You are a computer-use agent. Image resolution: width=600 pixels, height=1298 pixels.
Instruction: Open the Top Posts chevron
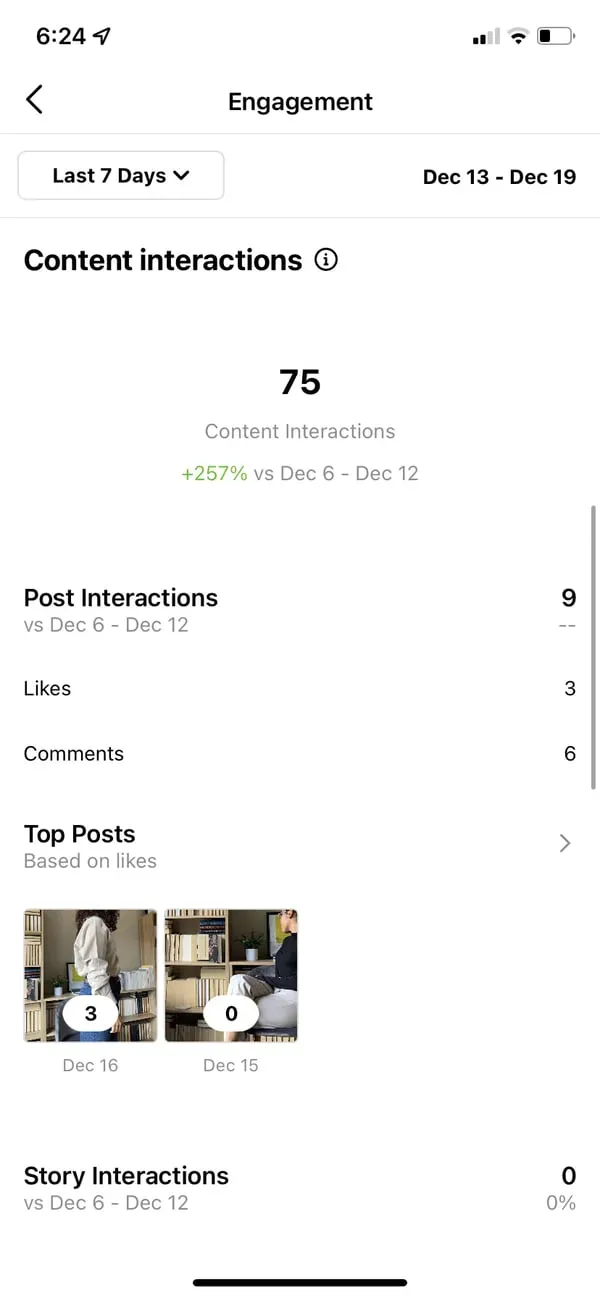(565, 843)
